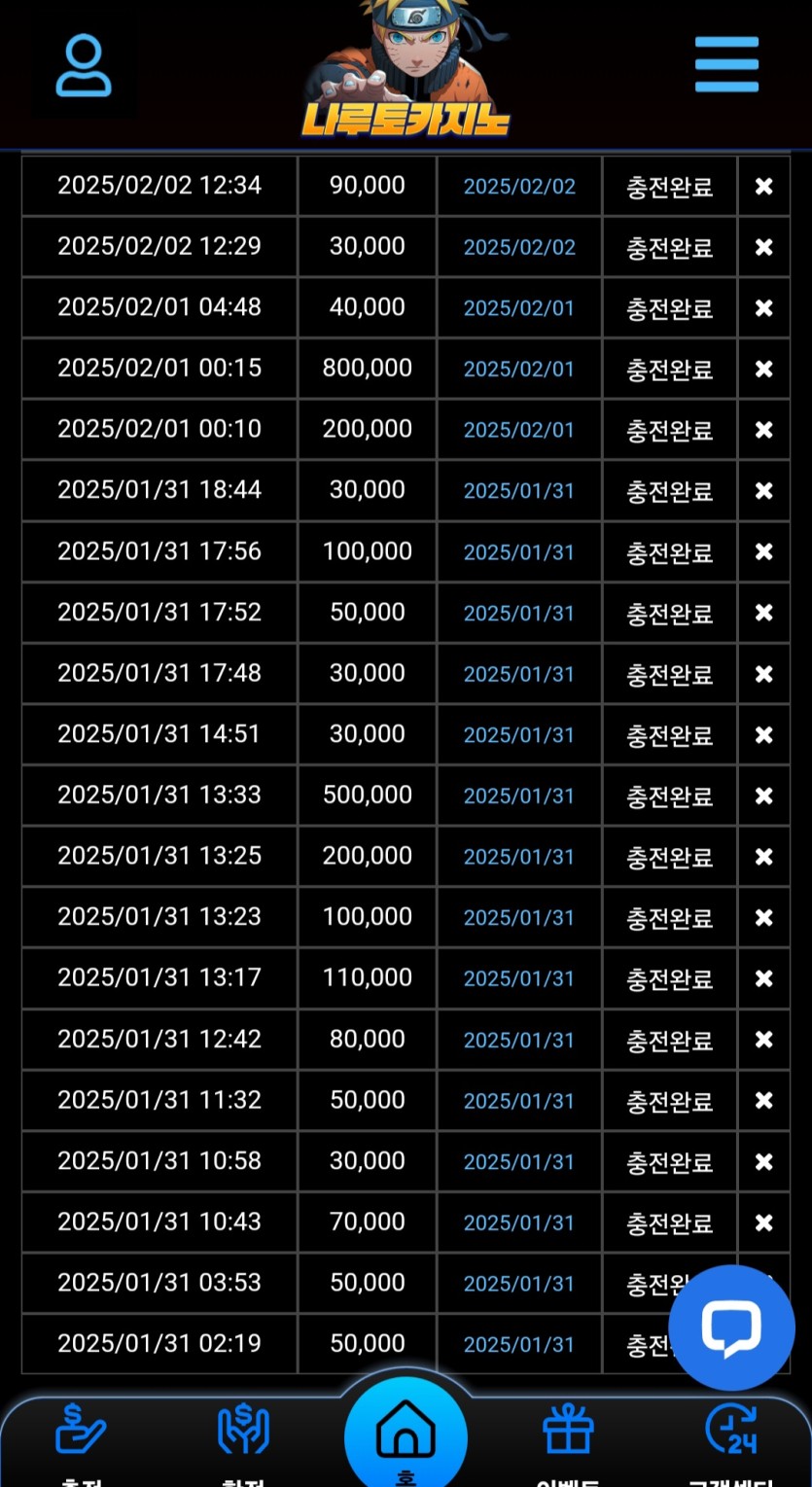
Task: Delete the 2025/02/01 00:15 800,000 record
Action: 763,369
